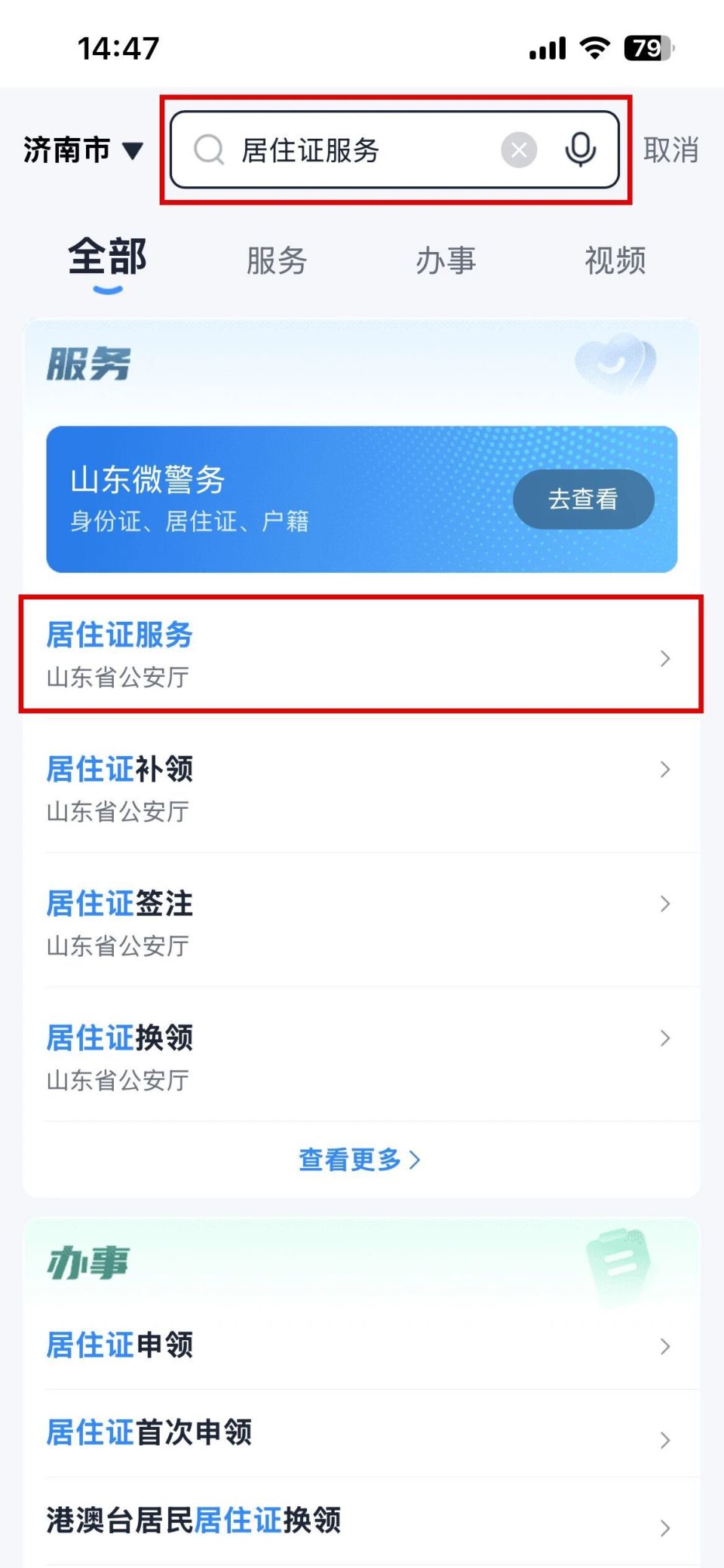724x1568 pixels.
Task: Clear the search text with the X icon
Action: (x=519, y=149)
